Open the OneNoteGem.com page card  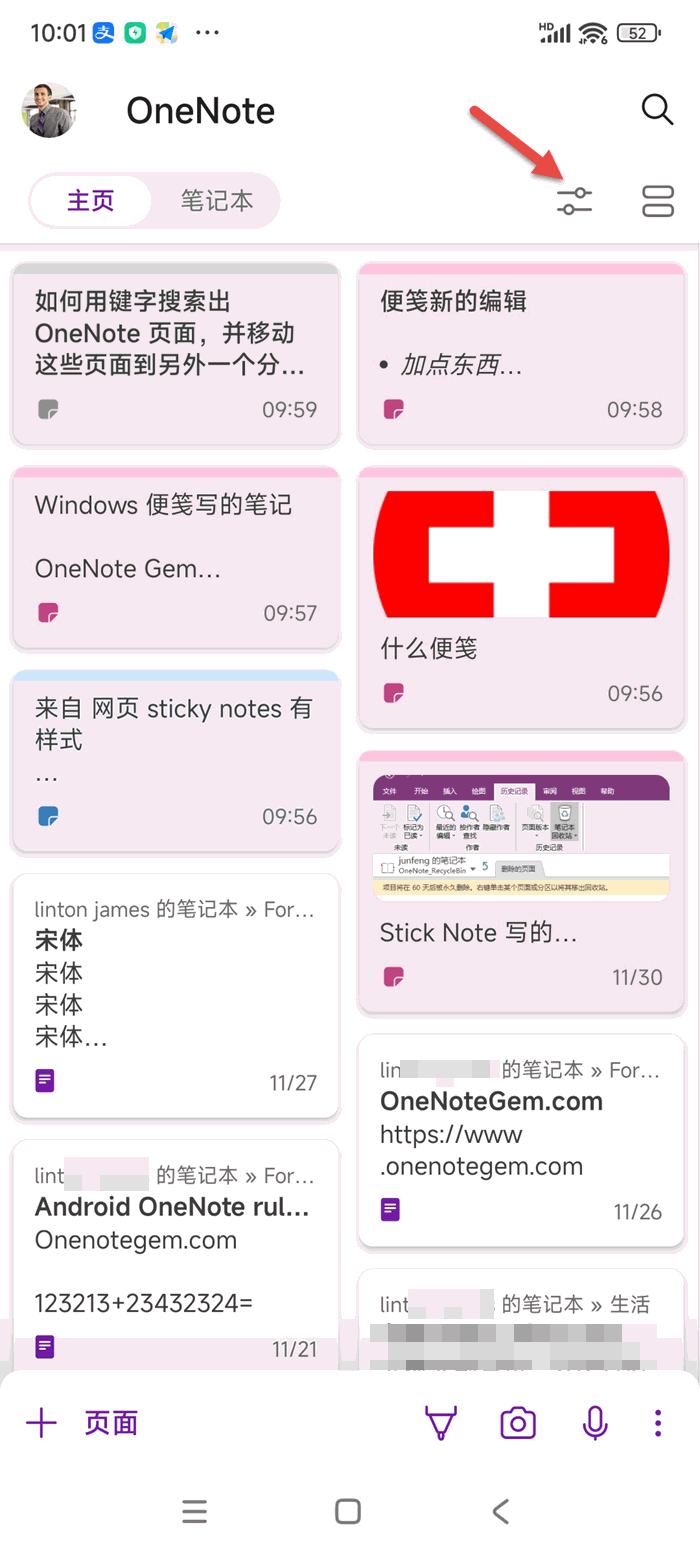(521, 1140)
